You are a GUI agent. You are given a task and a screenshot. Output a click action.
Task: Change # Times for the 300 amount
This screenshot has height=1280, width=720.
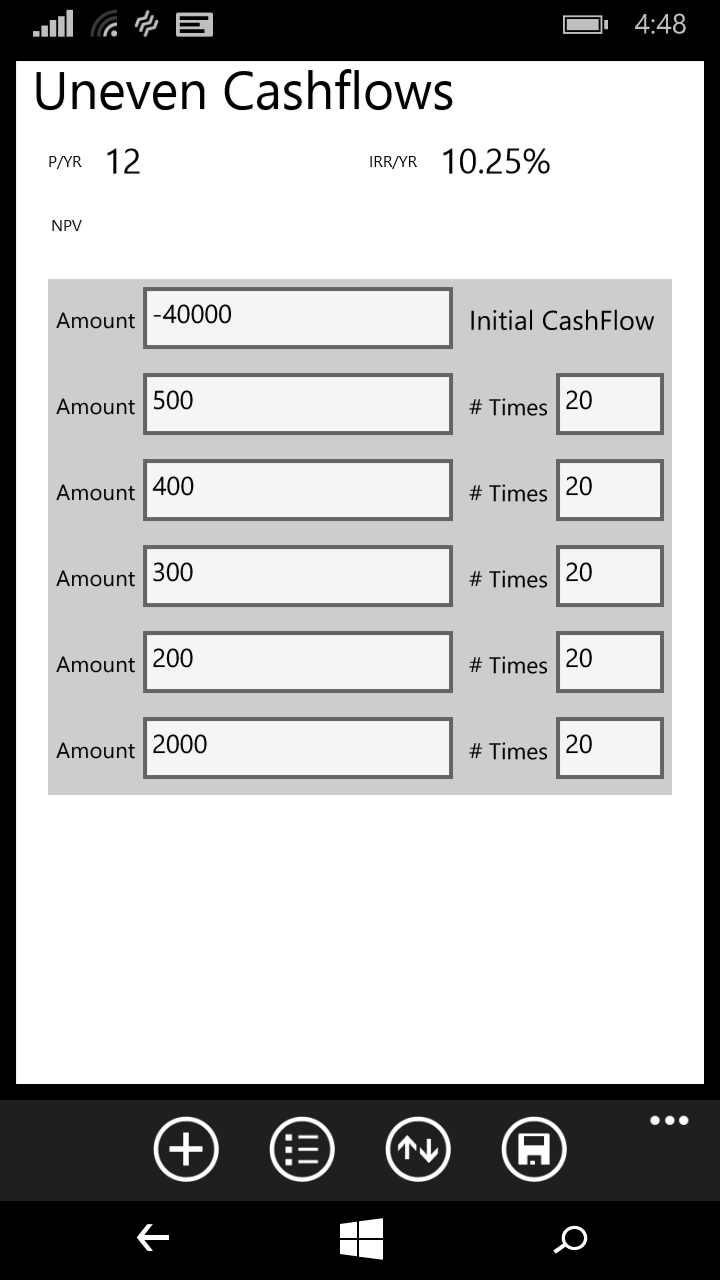coord(610,576)
